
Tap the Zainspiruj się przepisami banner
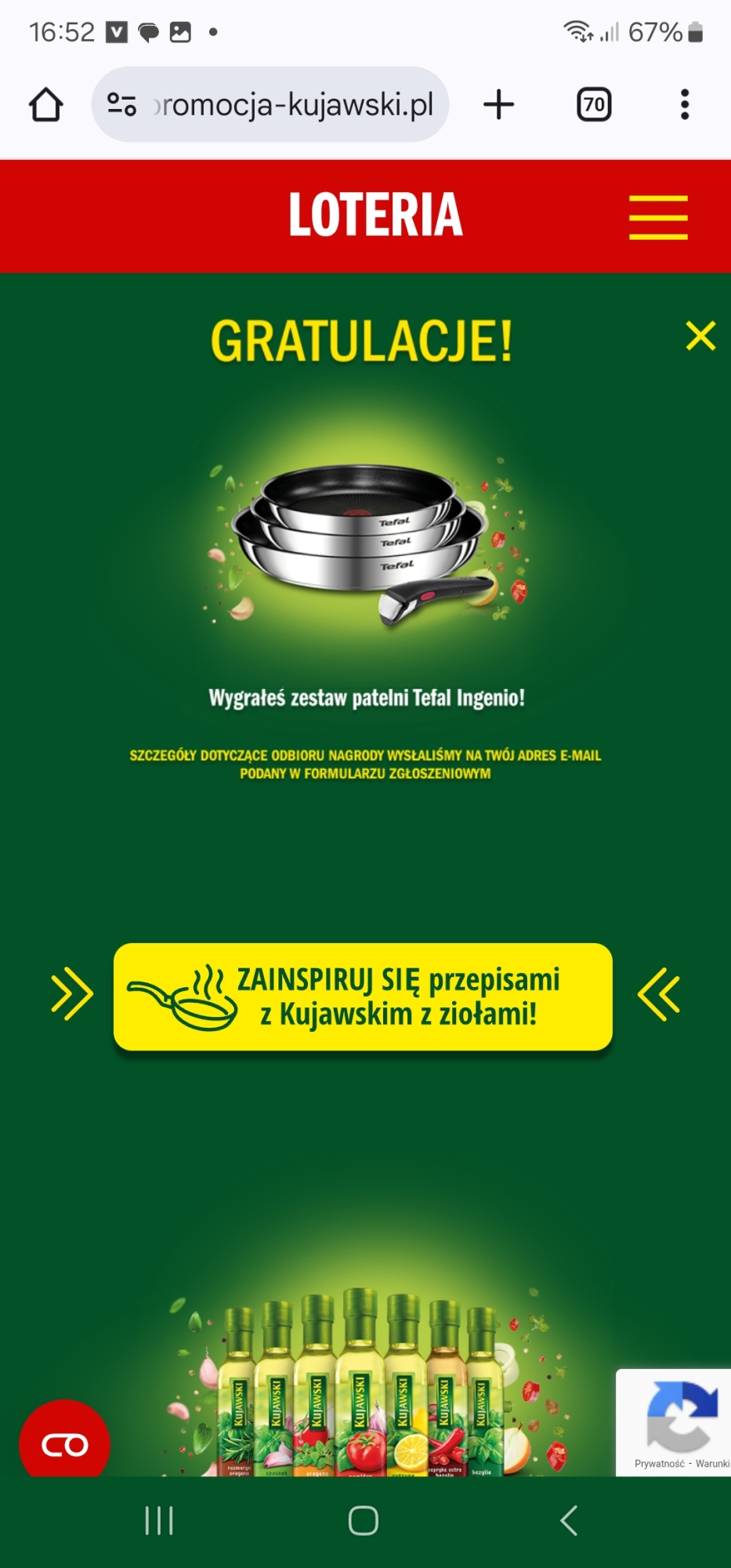[363, 996]
